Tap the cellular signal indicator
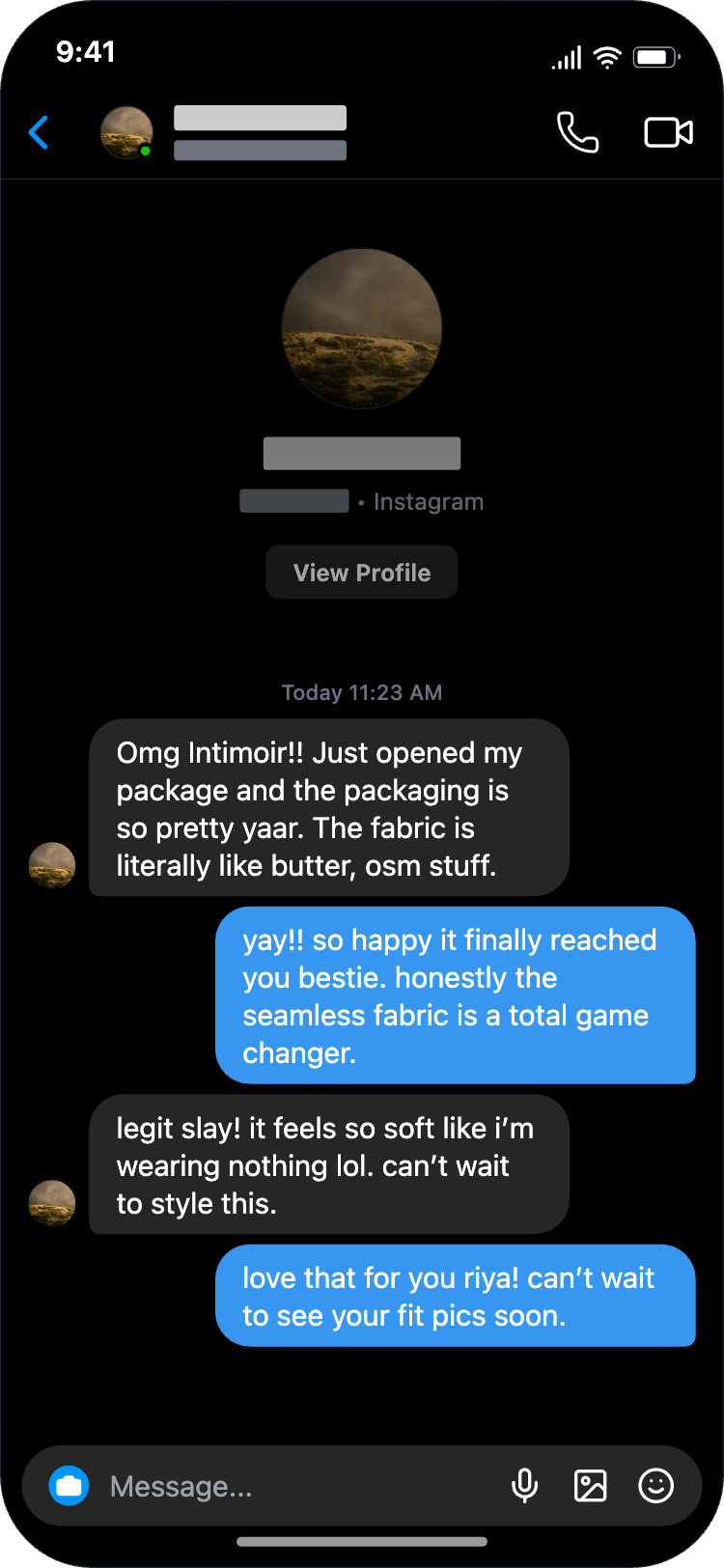724x1568 pixels. point(567,57)
